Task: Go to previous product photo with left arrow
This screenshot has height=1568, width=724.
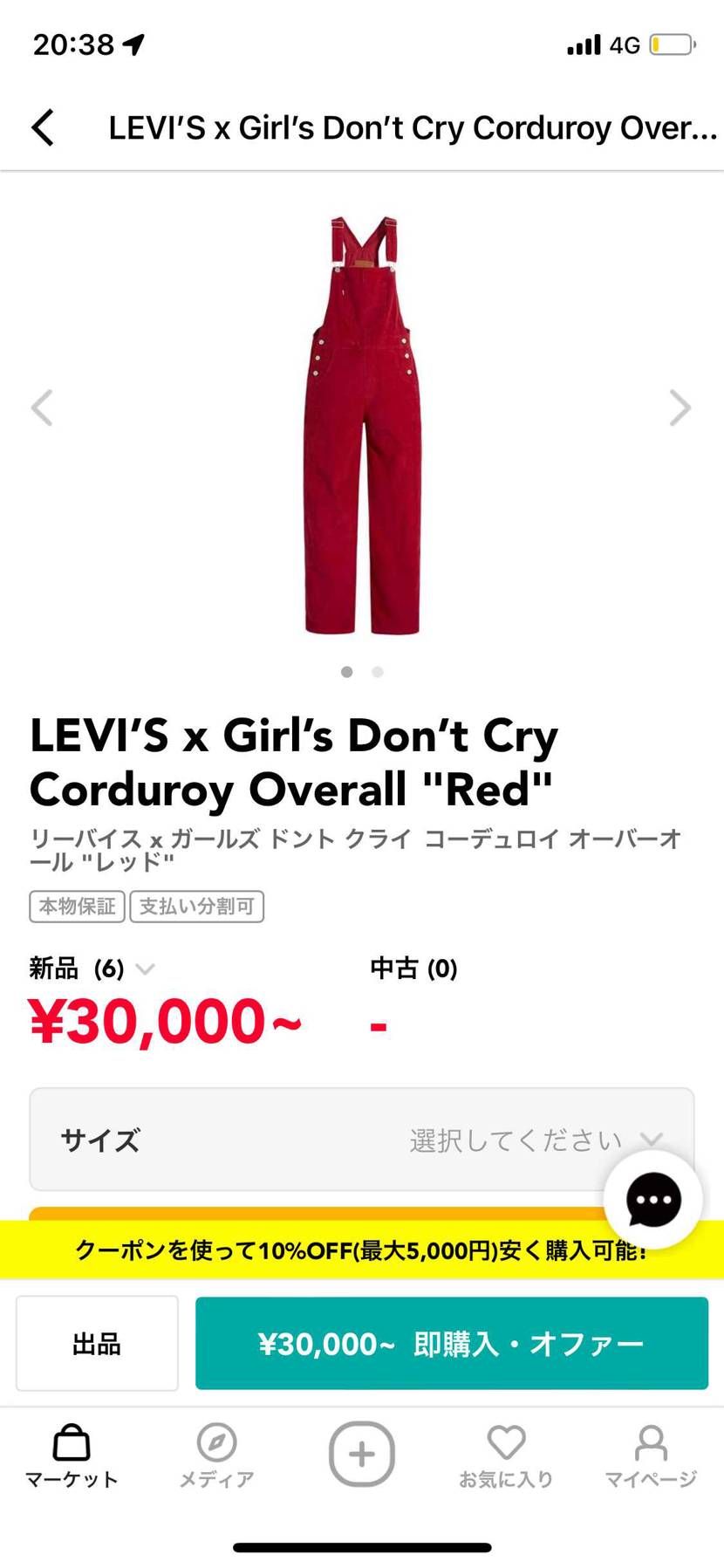Action: click(x=42, y=407)
